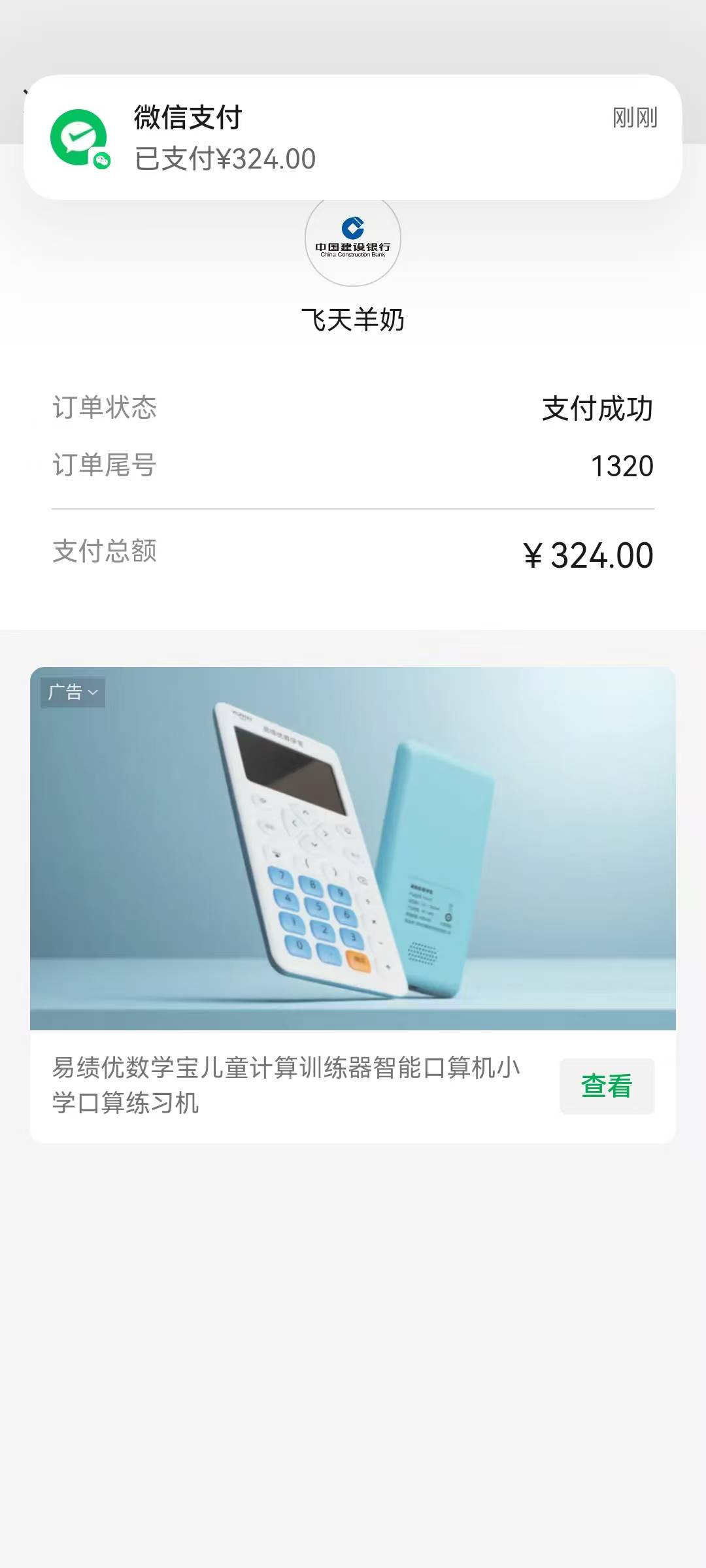
Task: Tap the 查看 button on the ad
Action: click(607, 1086)
